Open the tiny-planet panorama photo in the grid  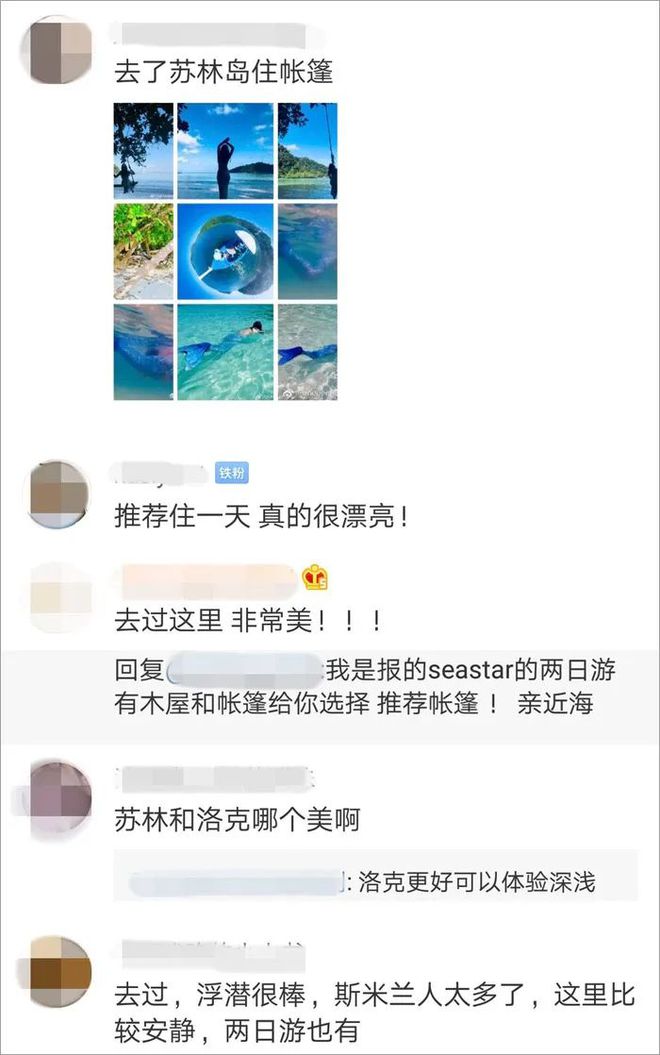225,252
